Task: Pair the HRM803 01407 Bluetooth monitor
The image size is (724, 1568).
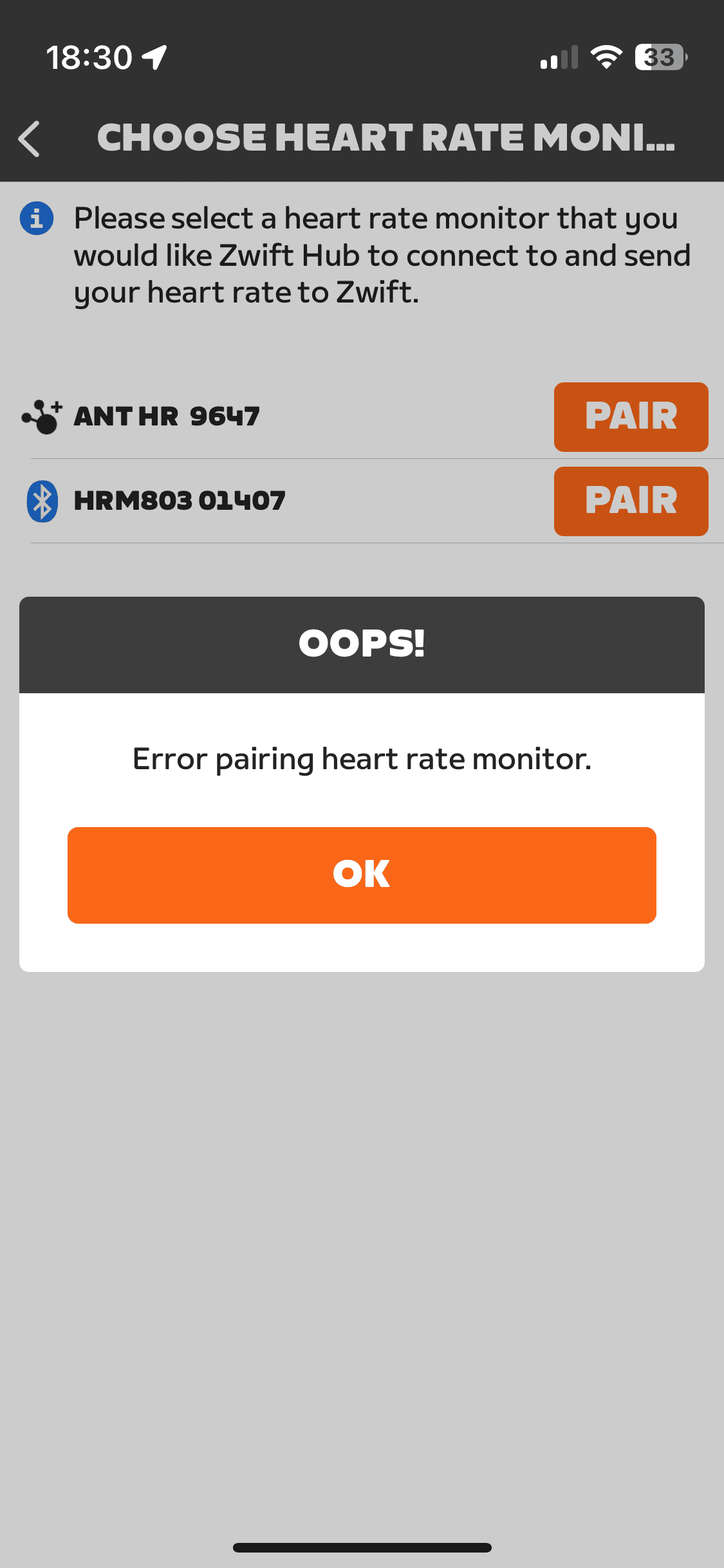Action: pyautogui.click(x=631, y=501)
